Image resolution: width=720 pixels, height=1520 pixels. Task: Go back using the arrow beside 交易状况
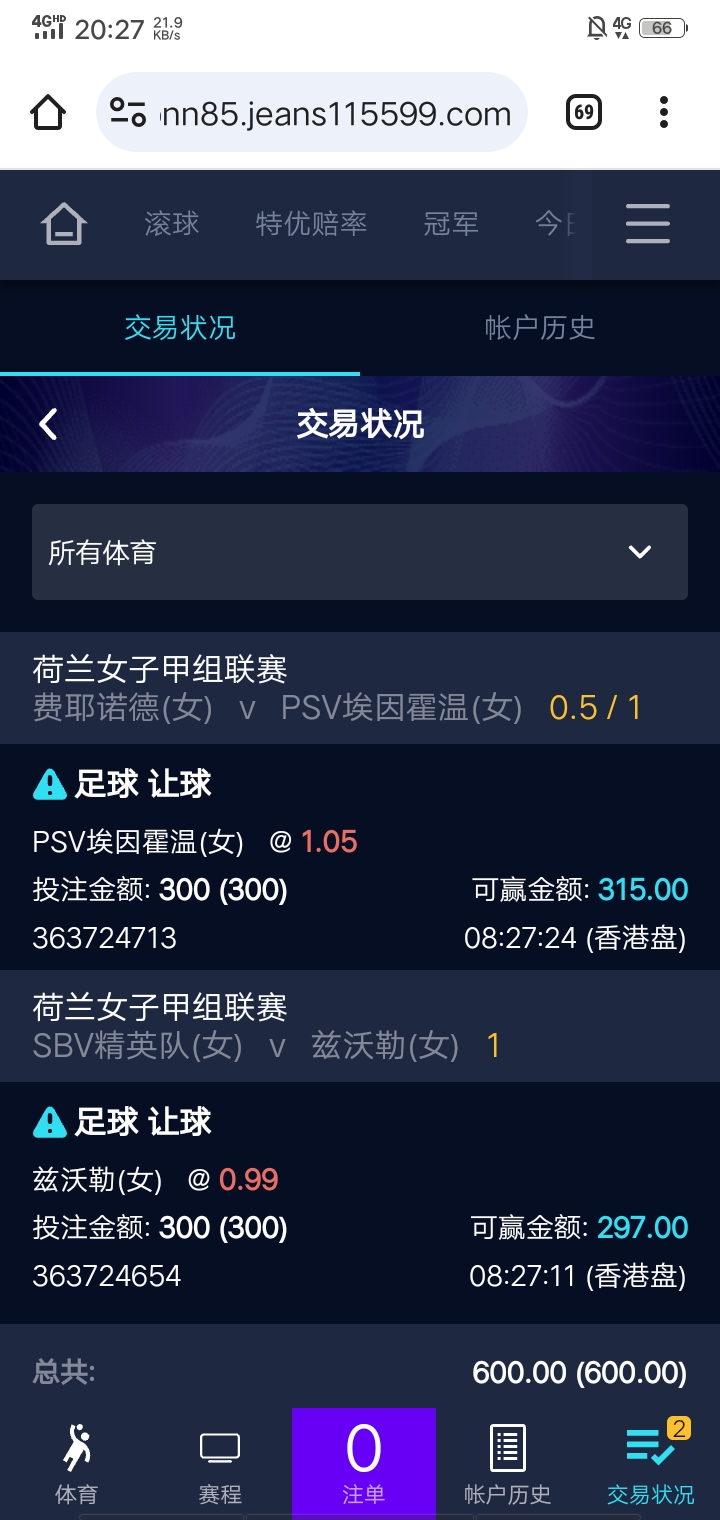[x=48, y=424]
